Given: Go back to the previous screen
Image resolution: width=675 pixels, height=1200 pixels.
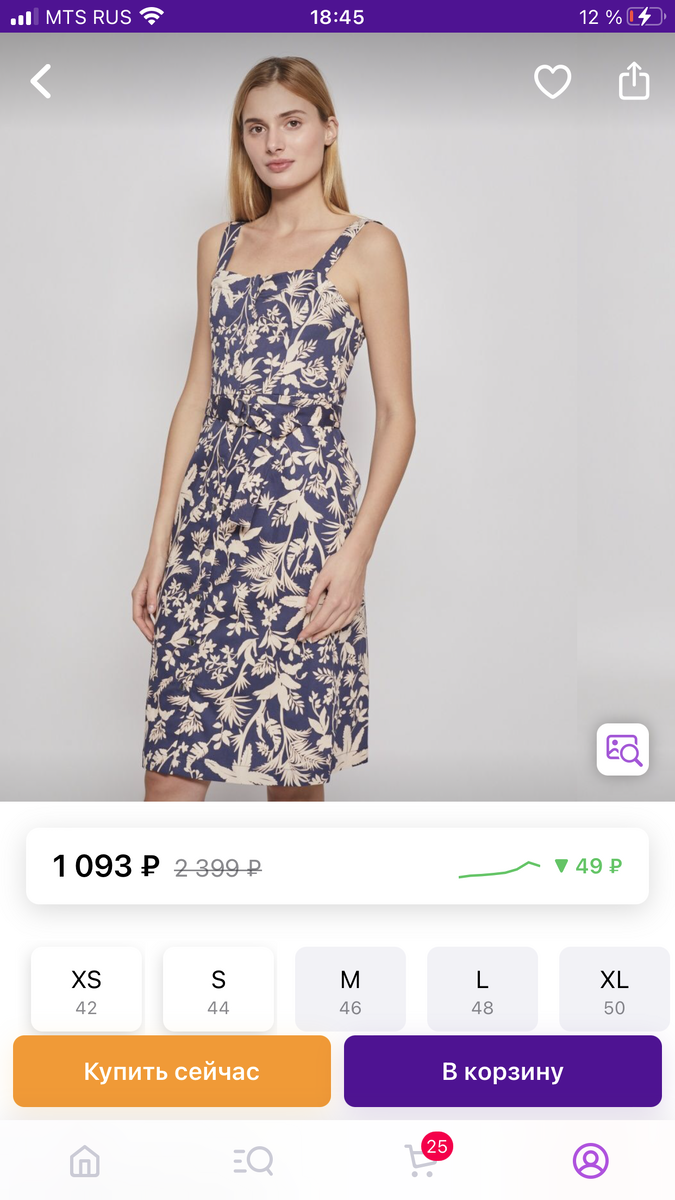Looking at the screenshot, I should click(41, 82).
